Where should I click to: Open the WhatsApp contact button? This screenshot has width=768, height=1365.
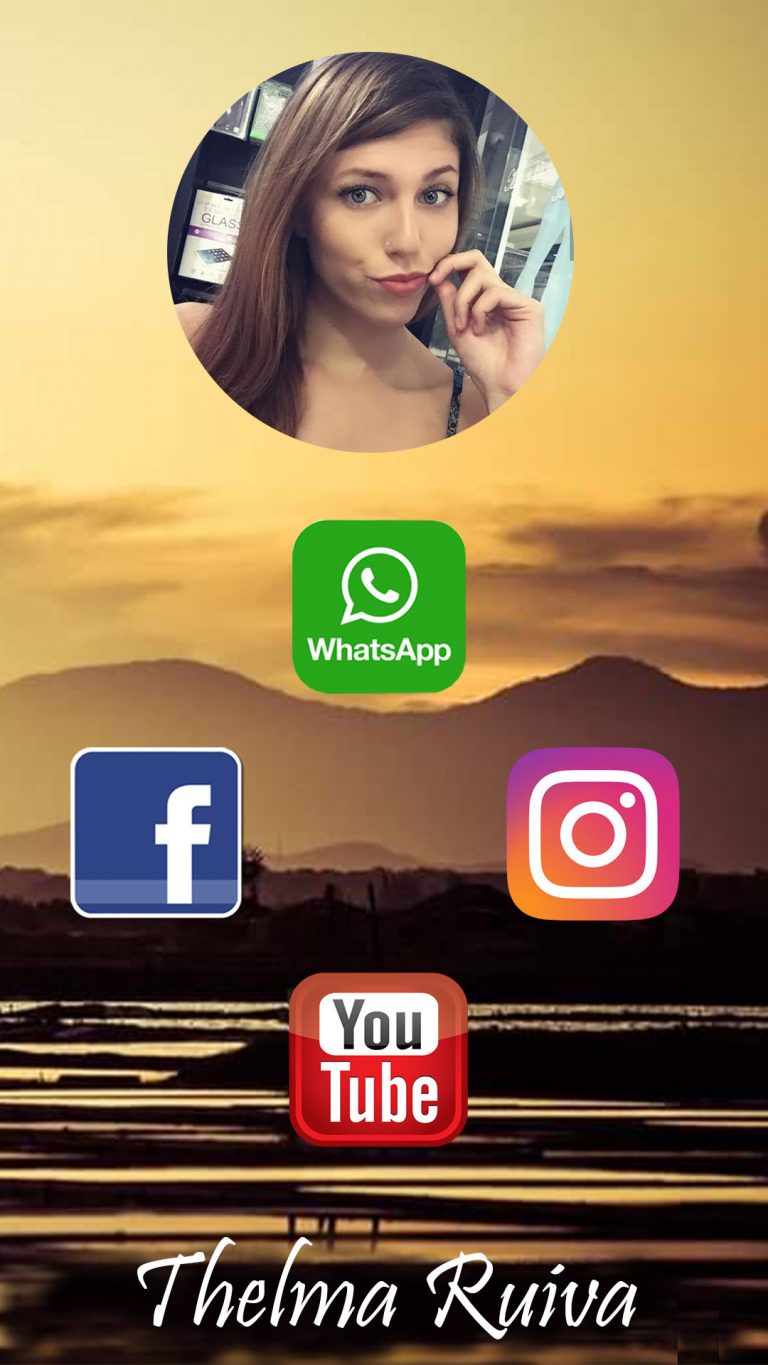tap(379, 606)
